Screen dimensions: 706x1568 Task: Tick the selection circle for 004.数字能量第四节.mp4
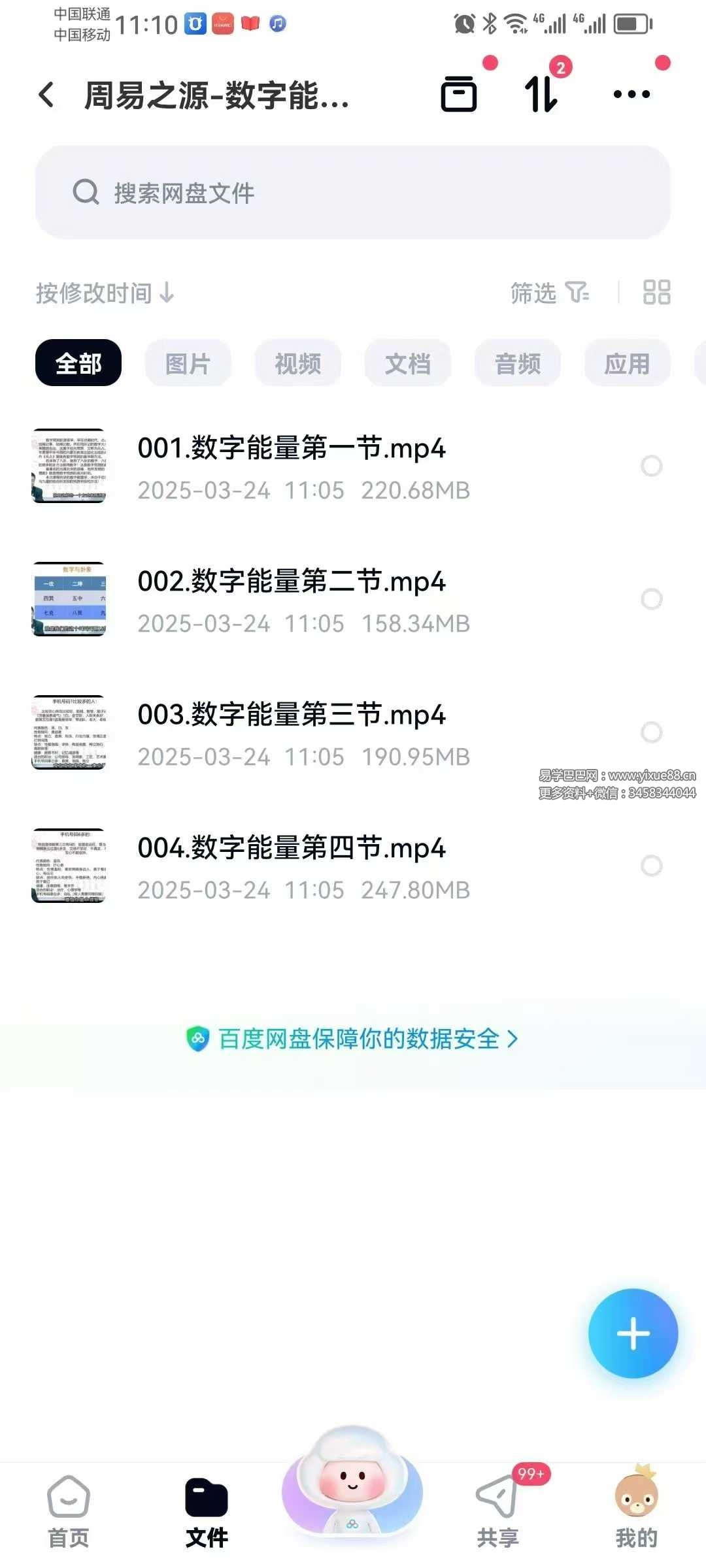[651, 866]
